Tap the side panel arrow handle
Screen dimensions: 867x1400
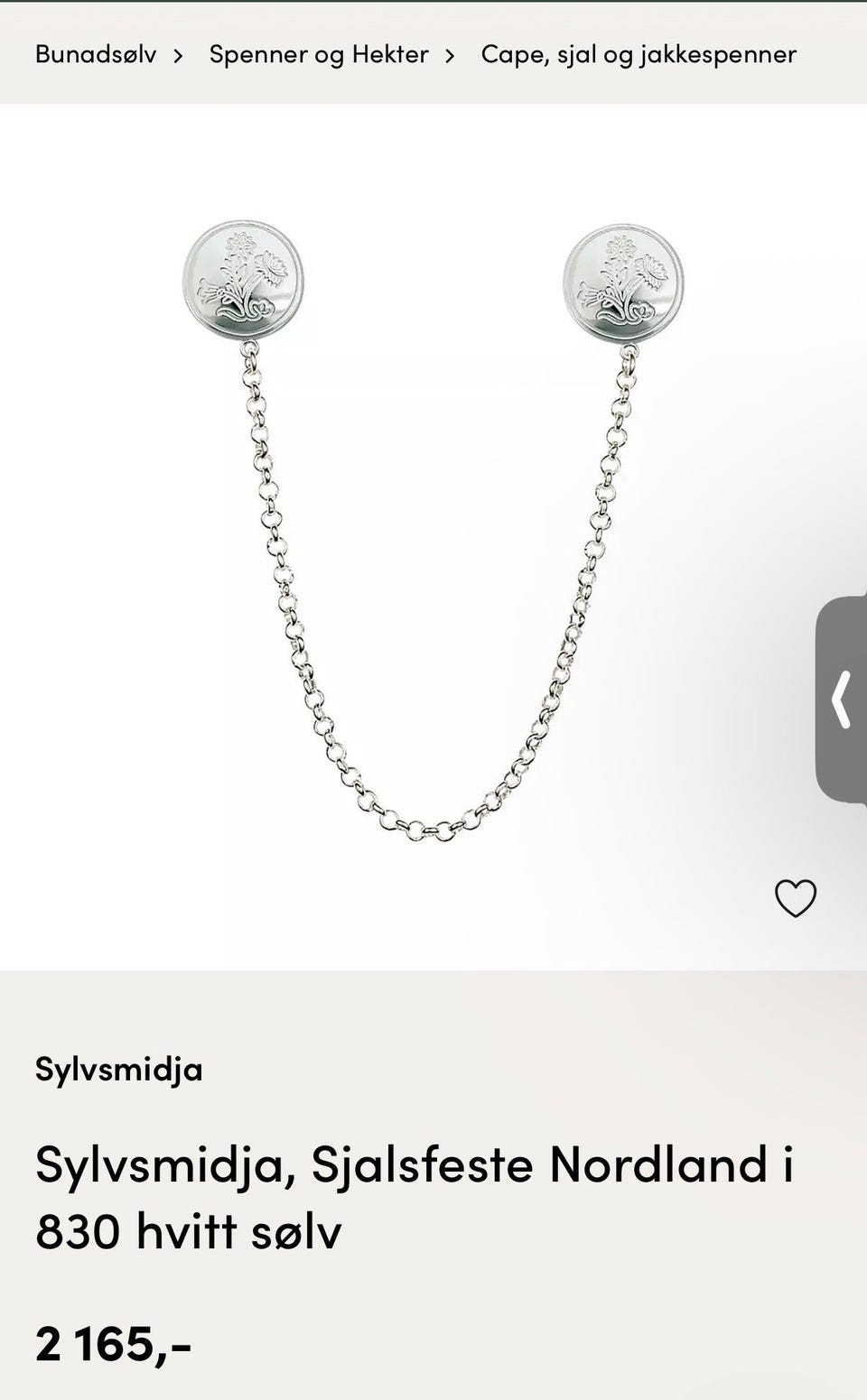point(842,699)
